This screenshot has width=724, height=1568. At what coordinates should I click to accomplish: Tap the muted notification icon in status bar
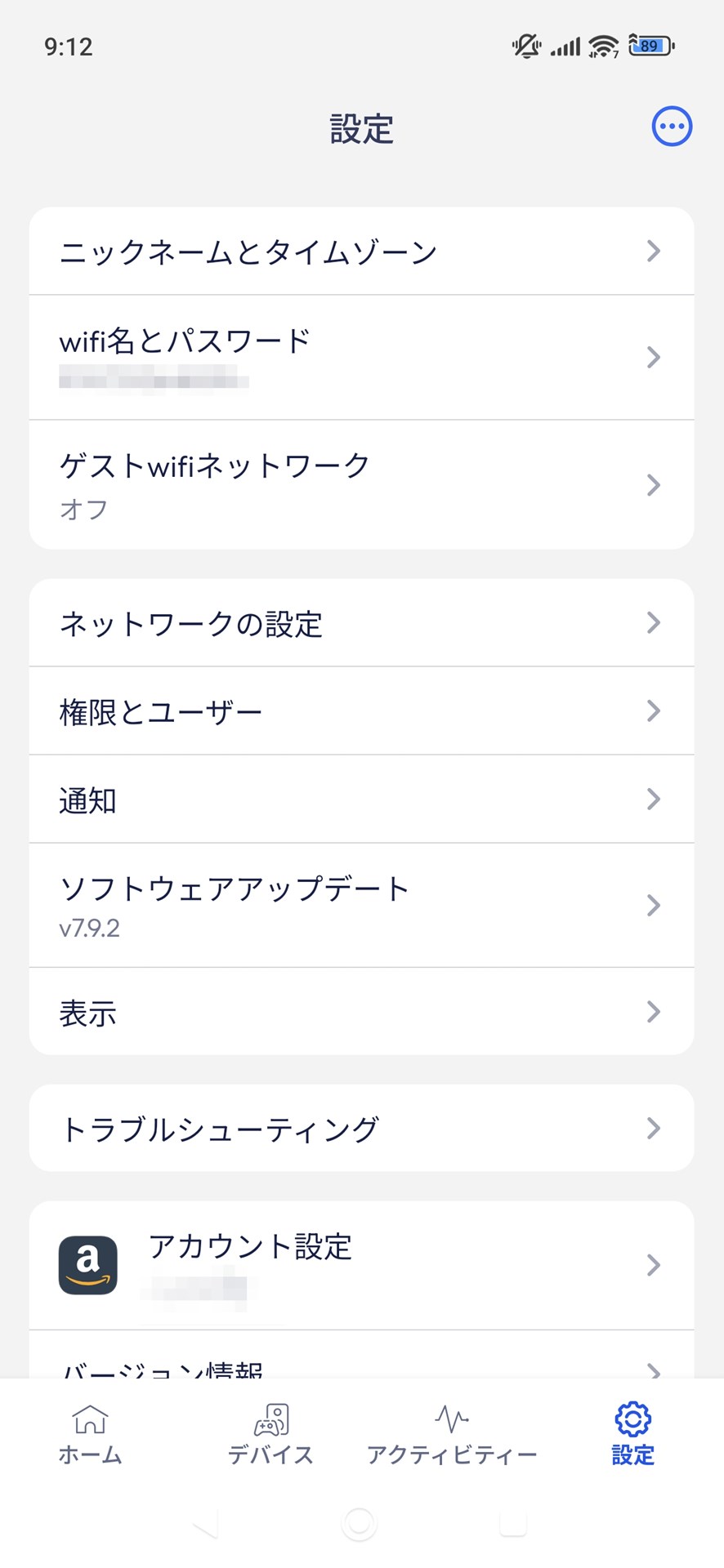[525, 47]
